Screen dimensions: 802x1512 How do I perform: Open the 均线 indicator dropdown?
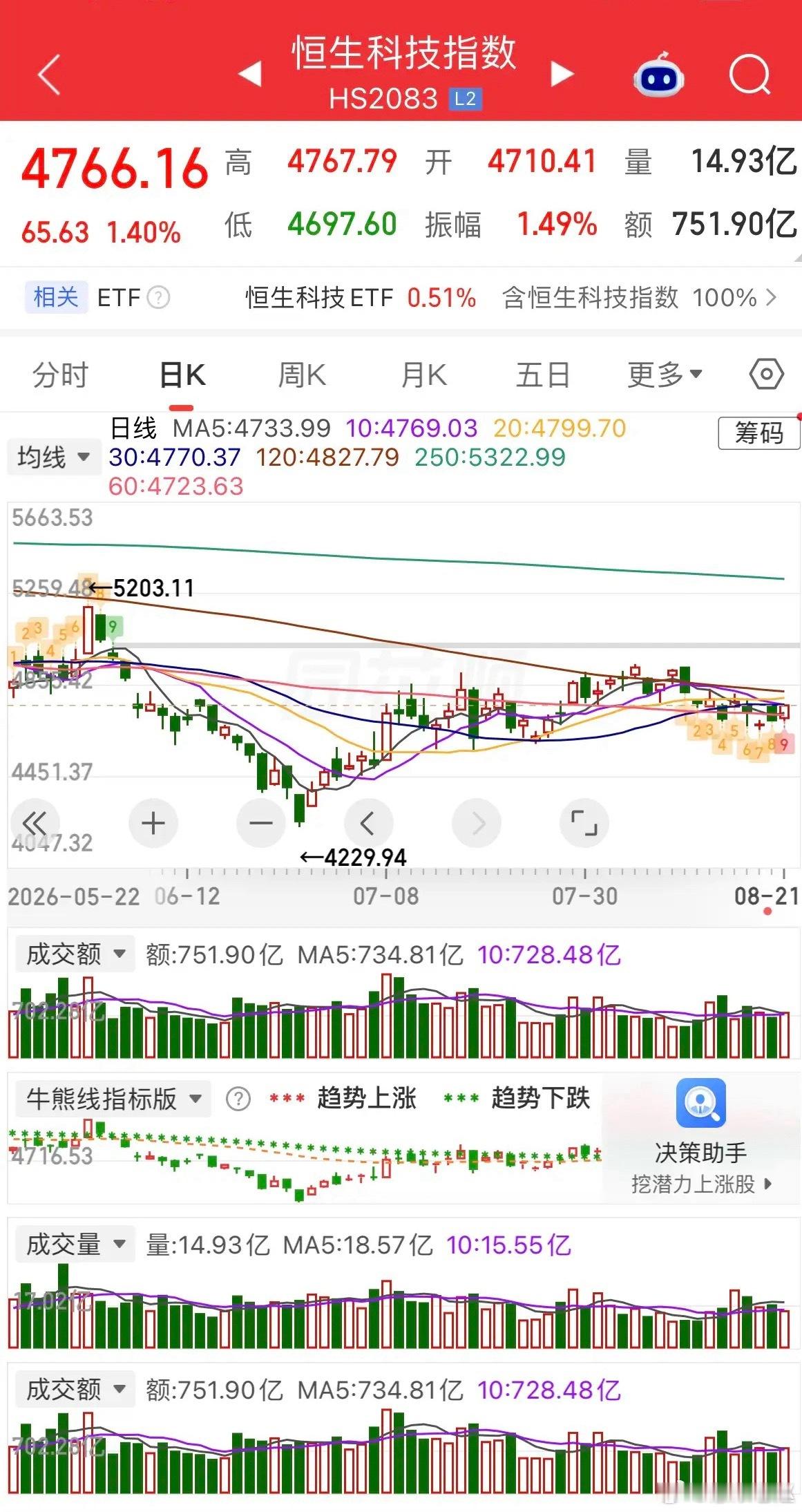[52, 457]
